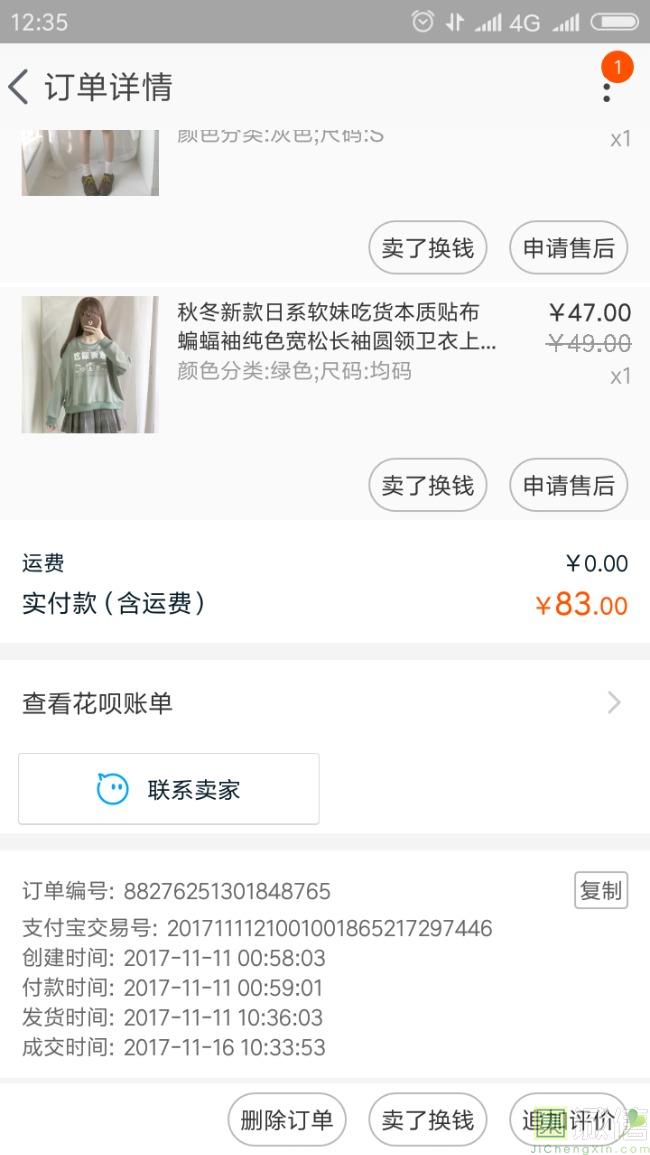The height and width of the screenshot is (1155, 650).
Task: Request 申请售后 for the green sweatshirt
Action: 568,485
